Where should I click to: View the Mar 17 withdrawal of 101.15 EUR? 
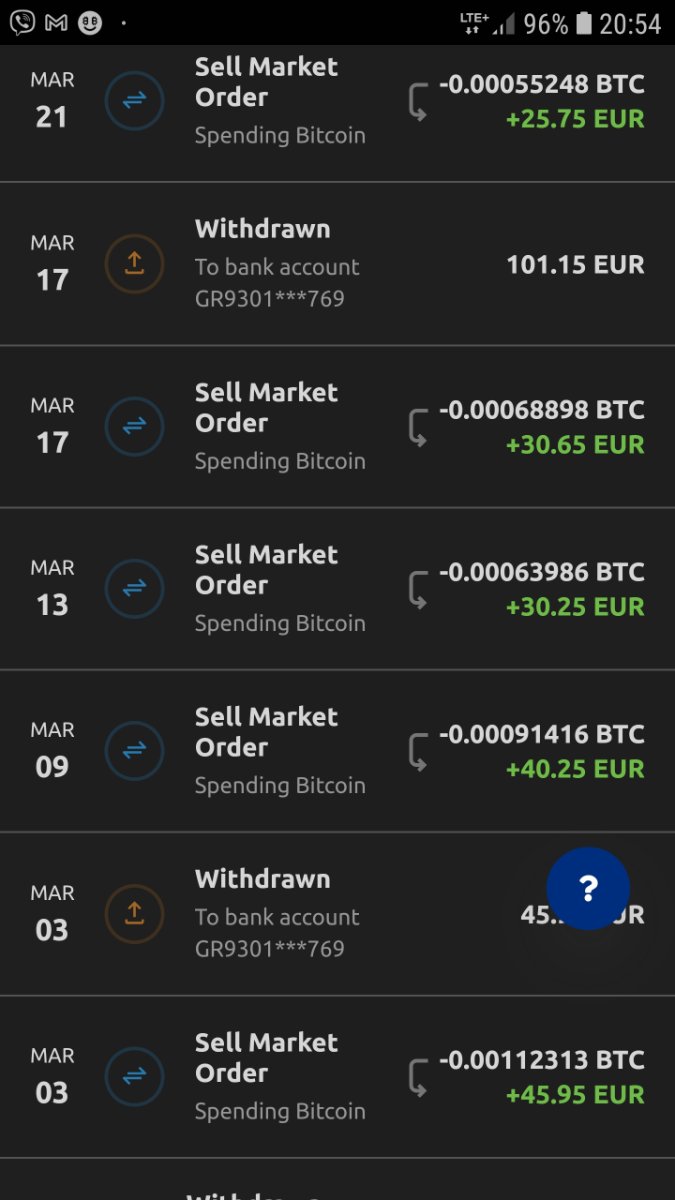click(337, 264)
